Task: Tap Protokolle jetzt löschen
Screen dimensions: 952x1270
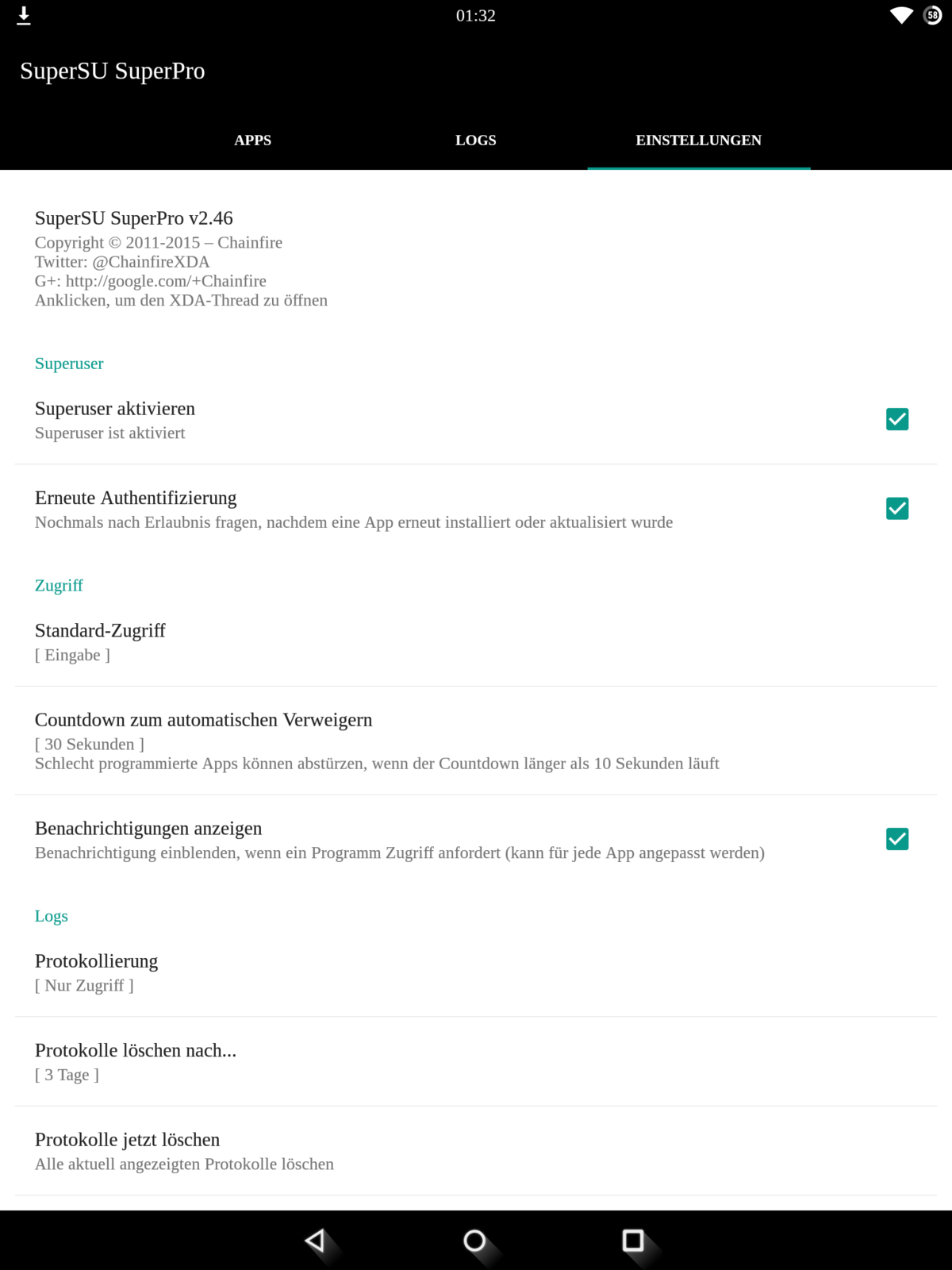Action: click(127, 1150)
